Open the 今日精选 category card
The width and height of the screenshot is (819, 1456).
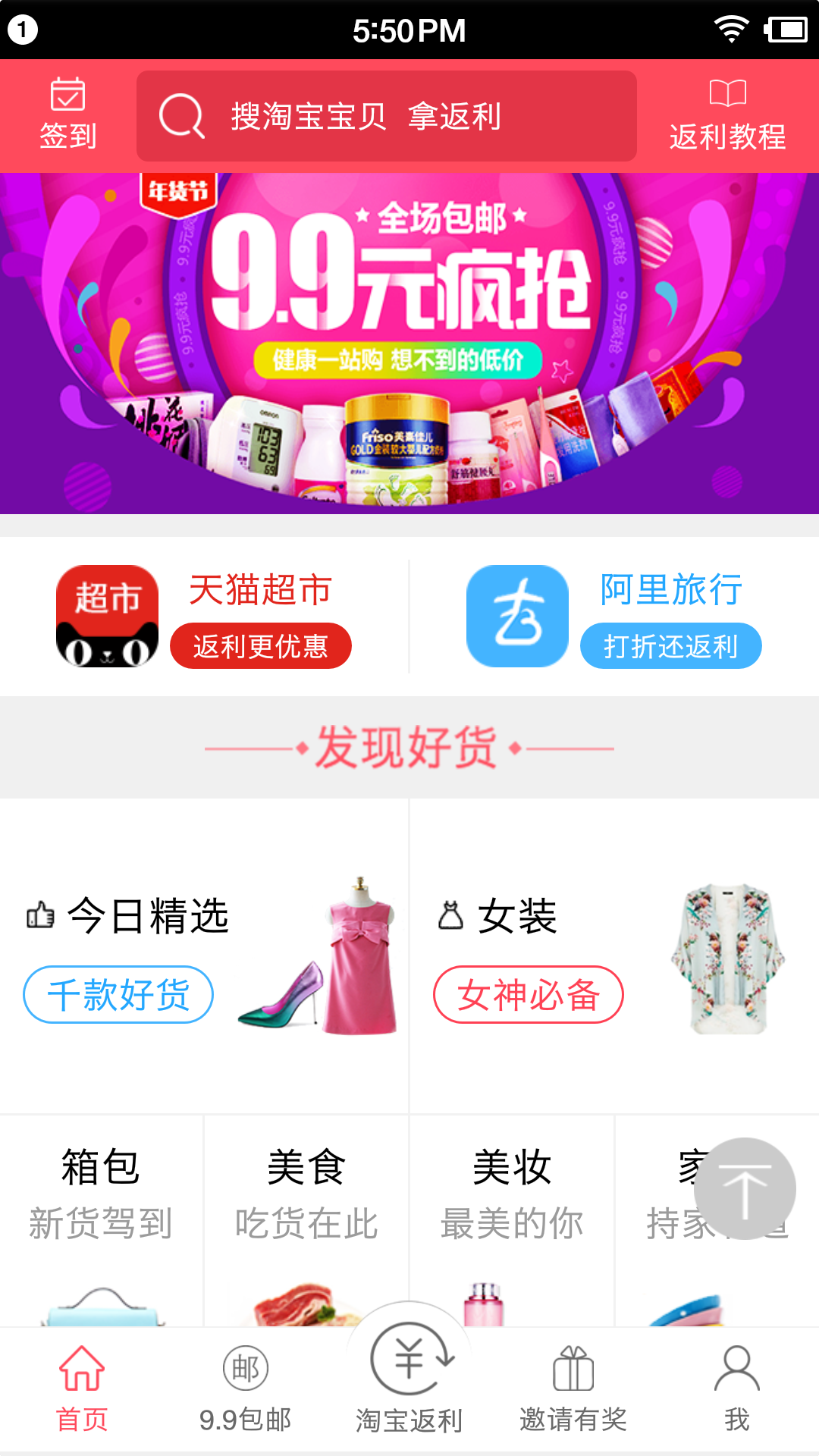click(205, 955)
